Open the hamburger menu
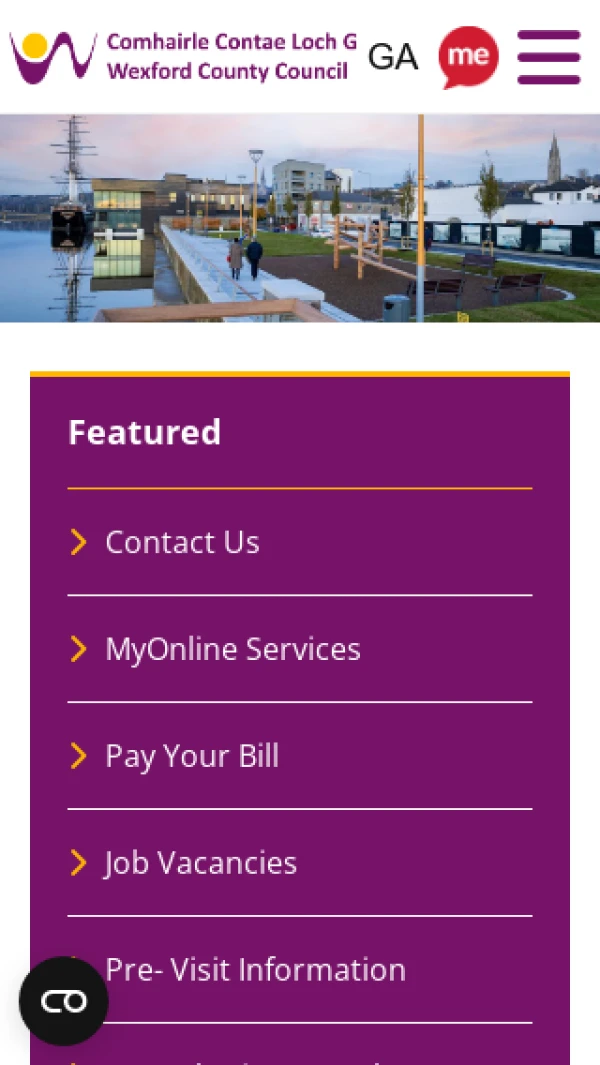 (548, 57)
